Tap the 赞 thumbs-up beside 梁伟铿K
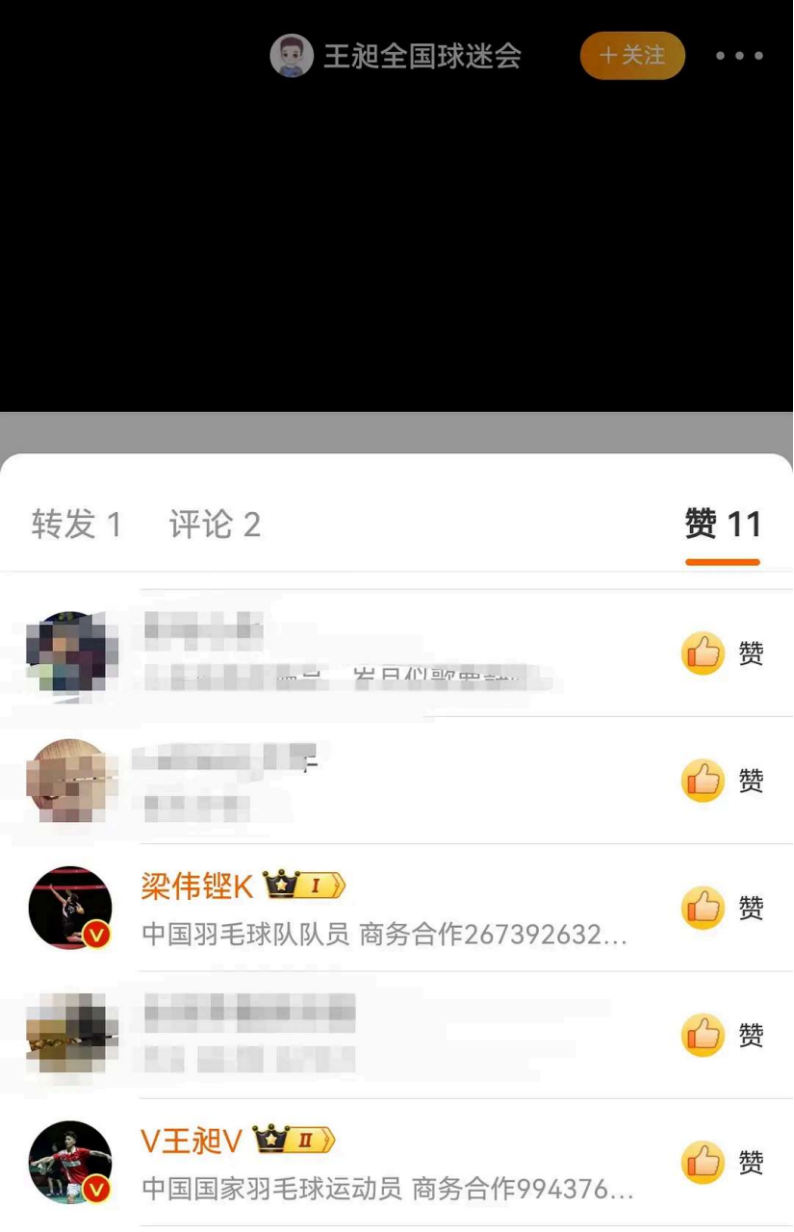 pyautogui.click(x=703, y=908)
